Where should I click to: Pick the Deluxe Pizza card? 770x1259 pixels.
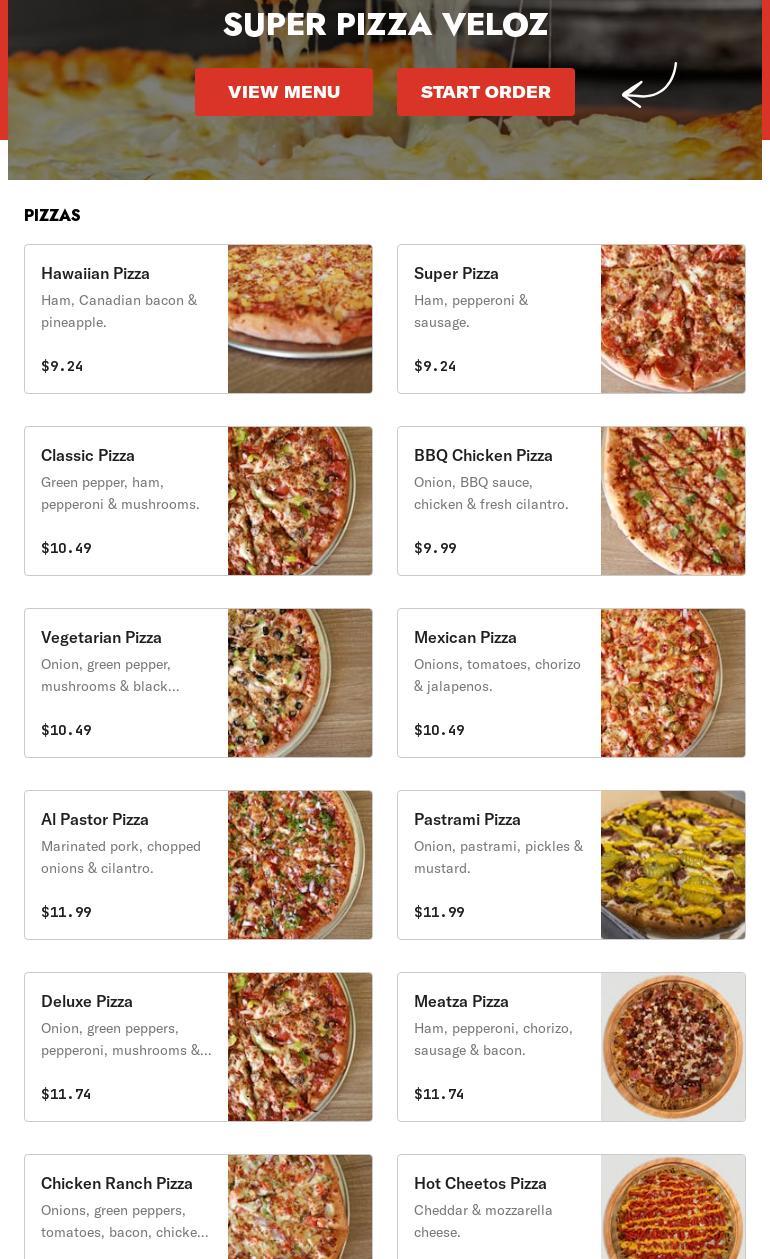pos(198,1047)
